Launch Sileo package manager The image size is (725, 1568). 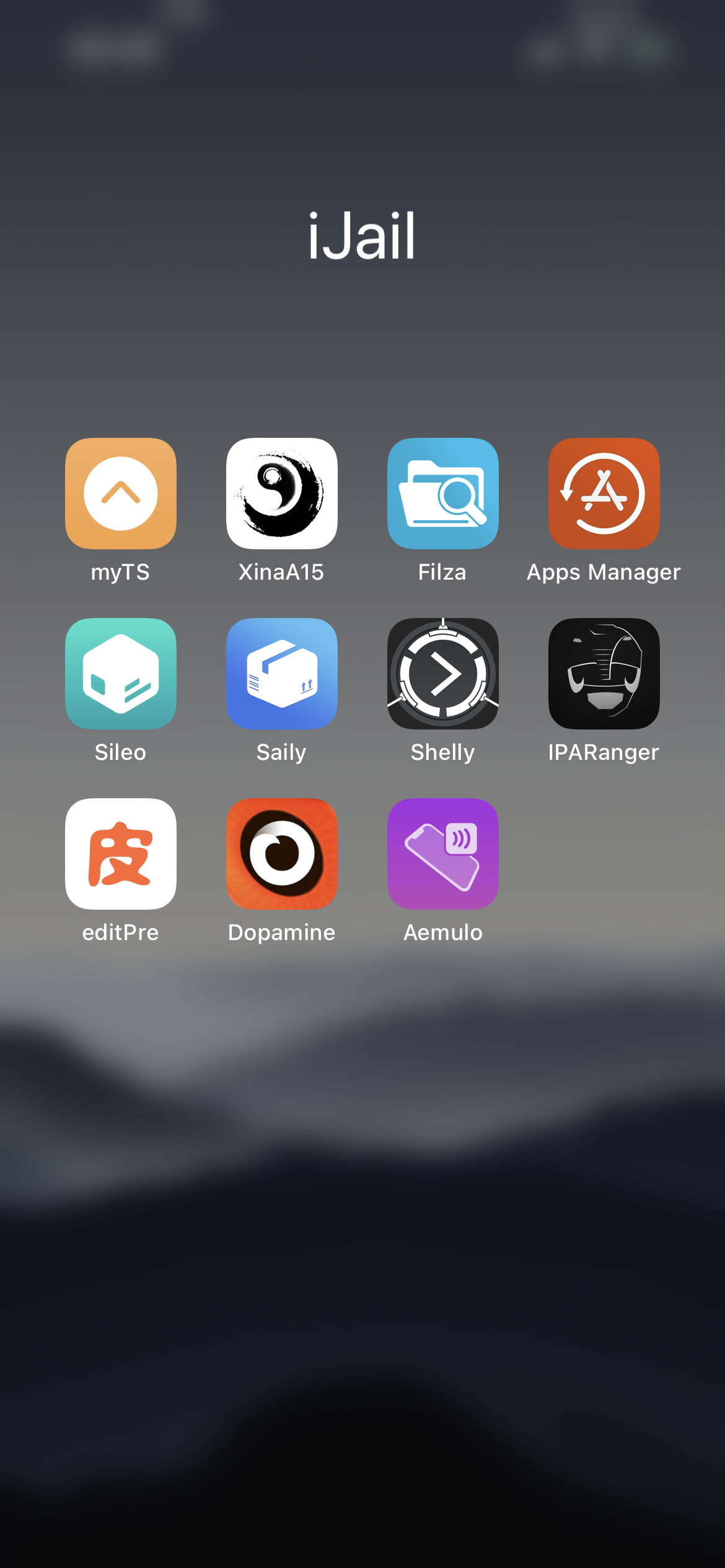121,674
